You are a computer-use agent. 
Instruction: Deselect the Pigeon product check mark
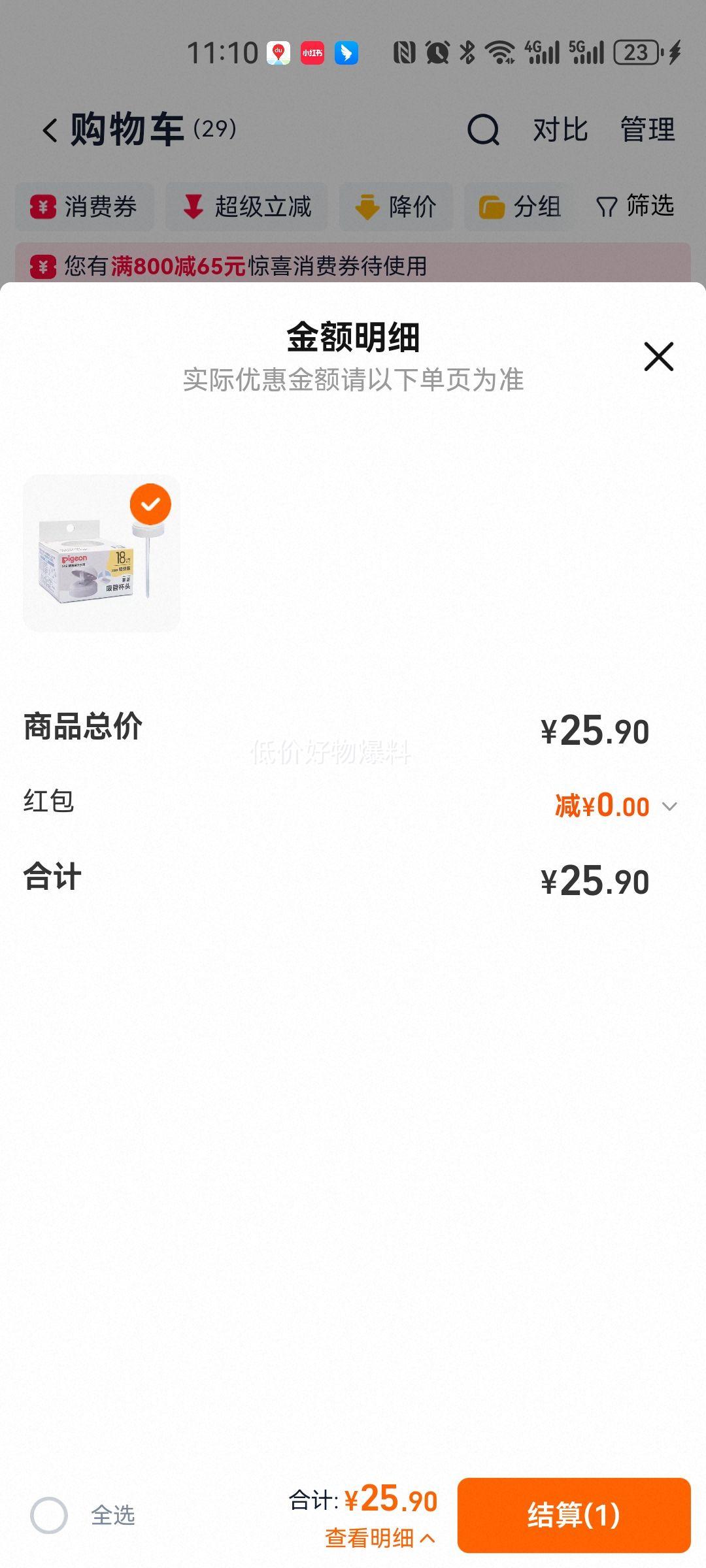[x=152, y=503]
